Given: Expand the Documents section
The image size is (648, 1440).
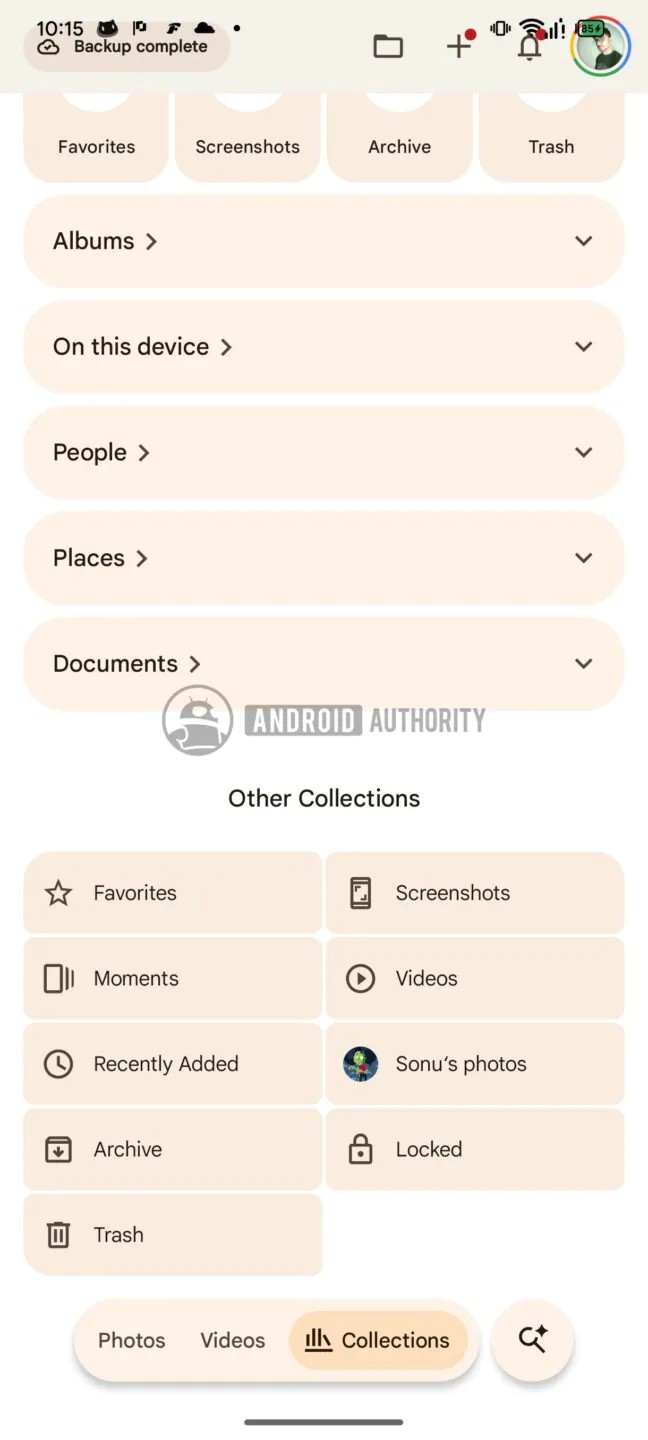Looking at the screenshot, I should (584, 664).
